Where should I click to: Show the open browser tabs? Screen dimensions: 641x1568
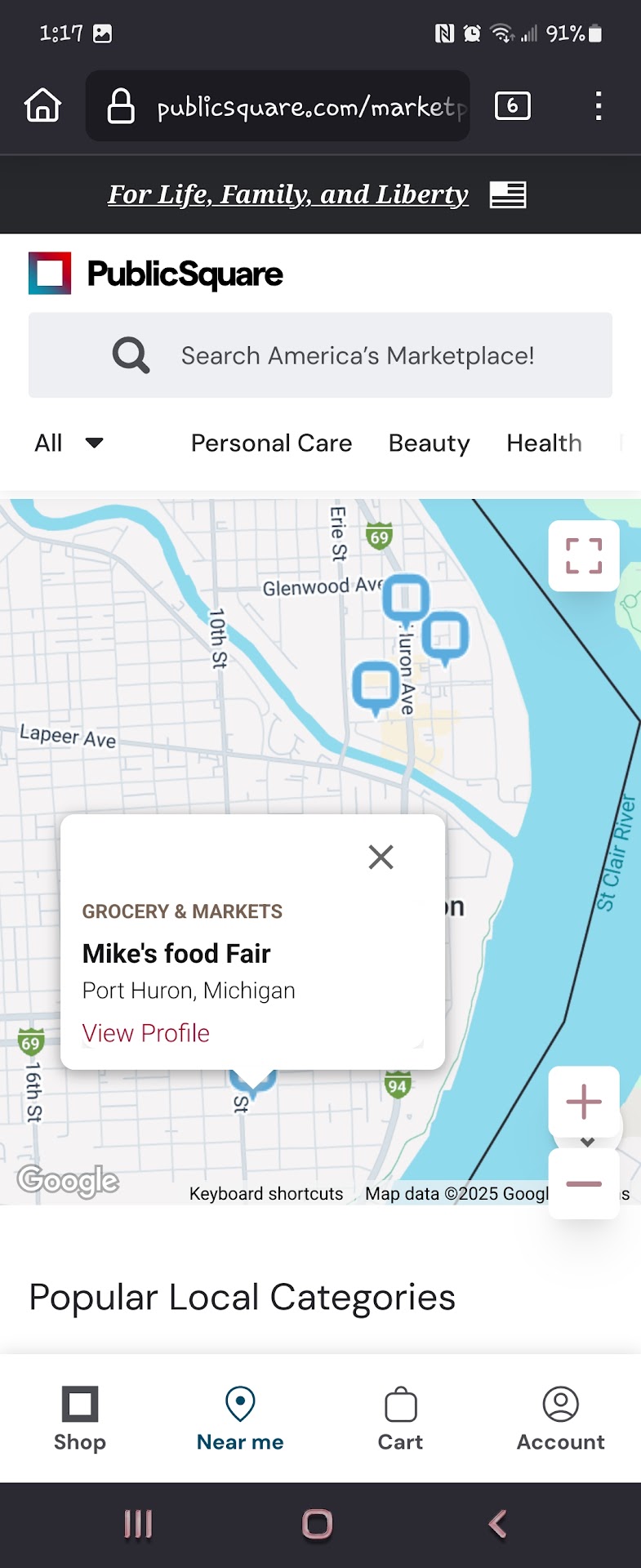[x=512, y=105]
